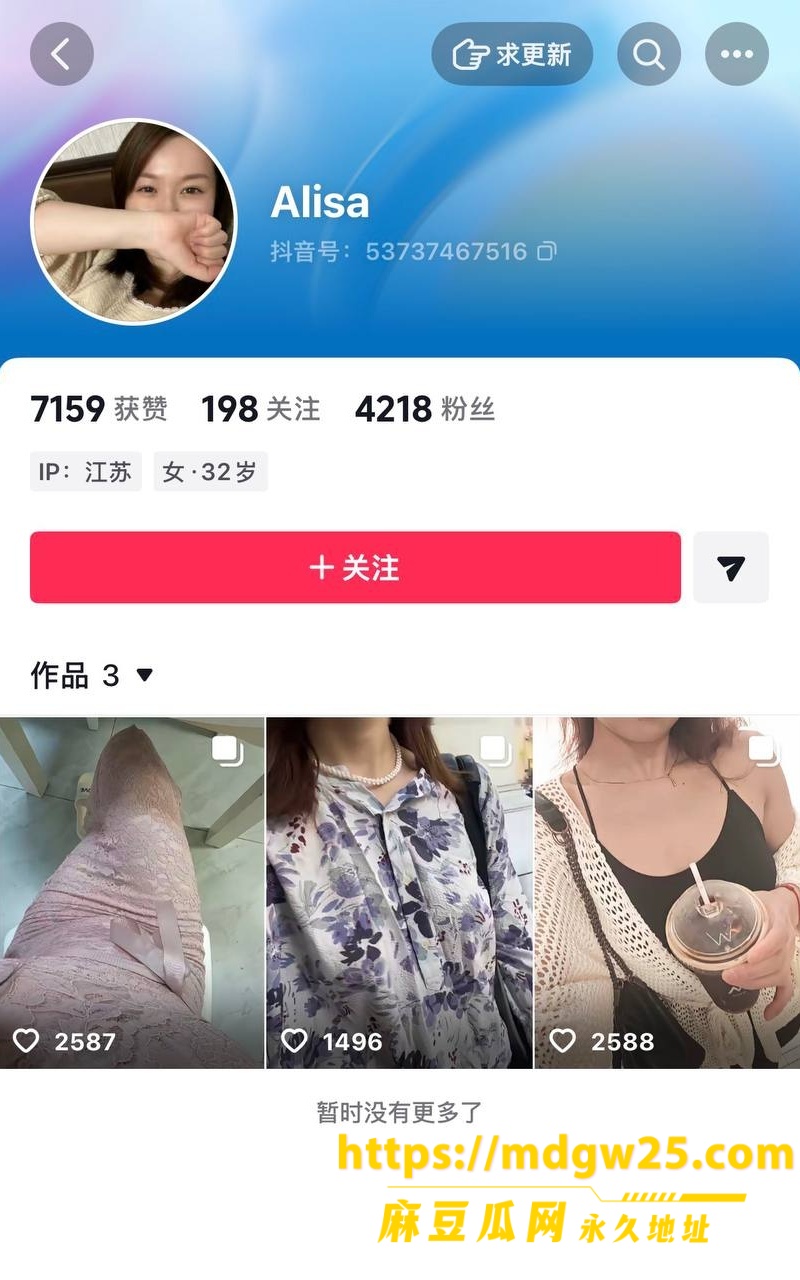Tap the 求更新 button

[x=512, y=54]
